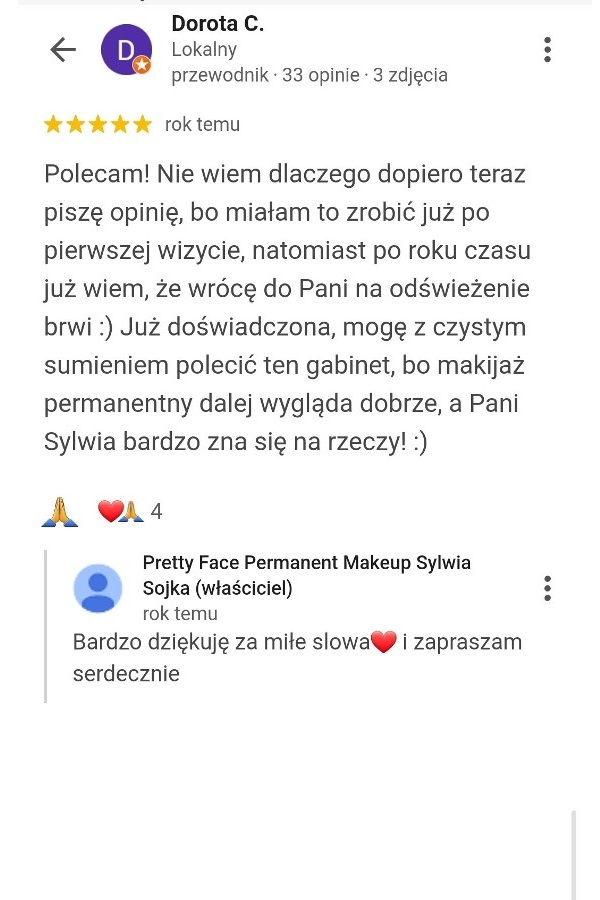Open overflow menu for Dorota's review
This screenshot has height=900, width=600.
pos(547,50)
